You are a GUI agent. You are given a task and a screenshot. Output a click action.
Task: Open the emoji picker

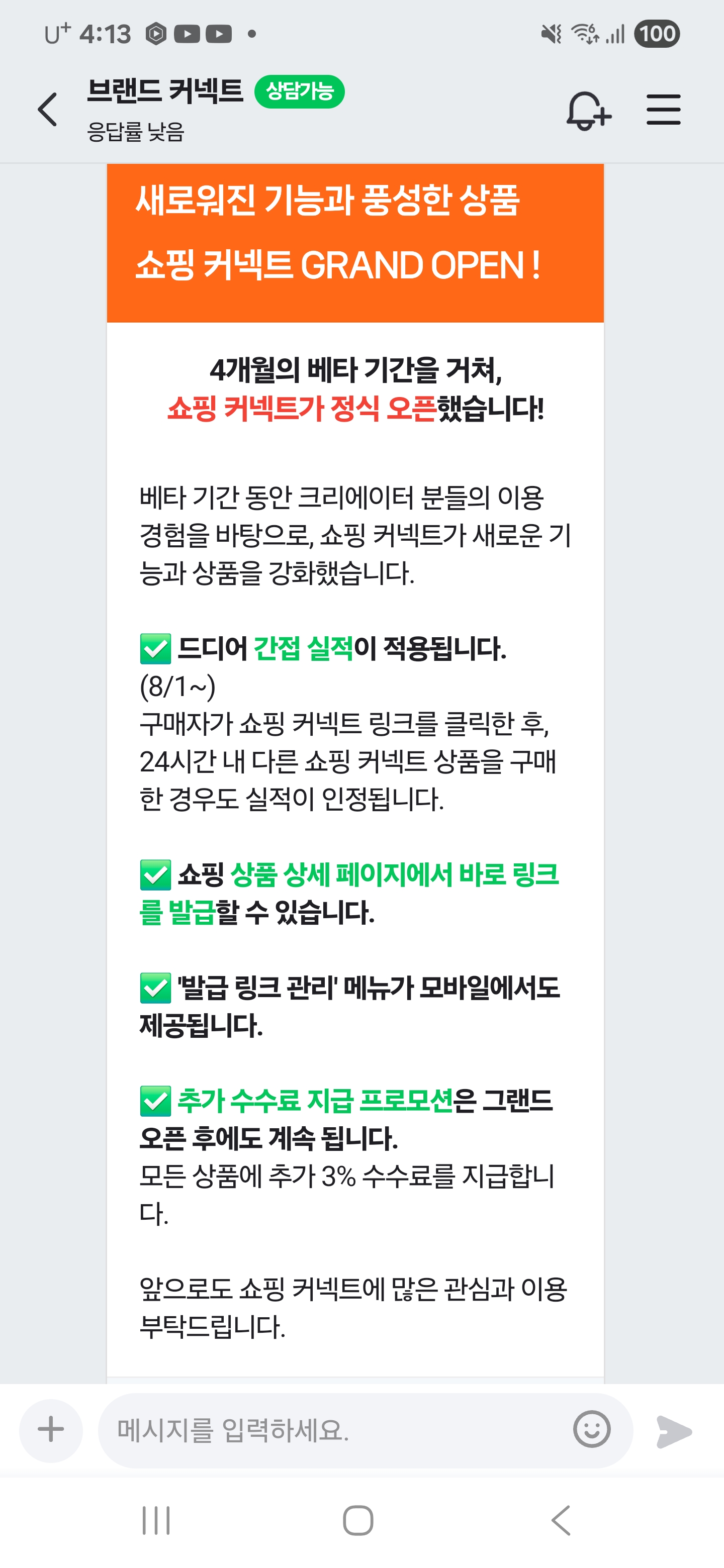click(x=591, y=1429)
